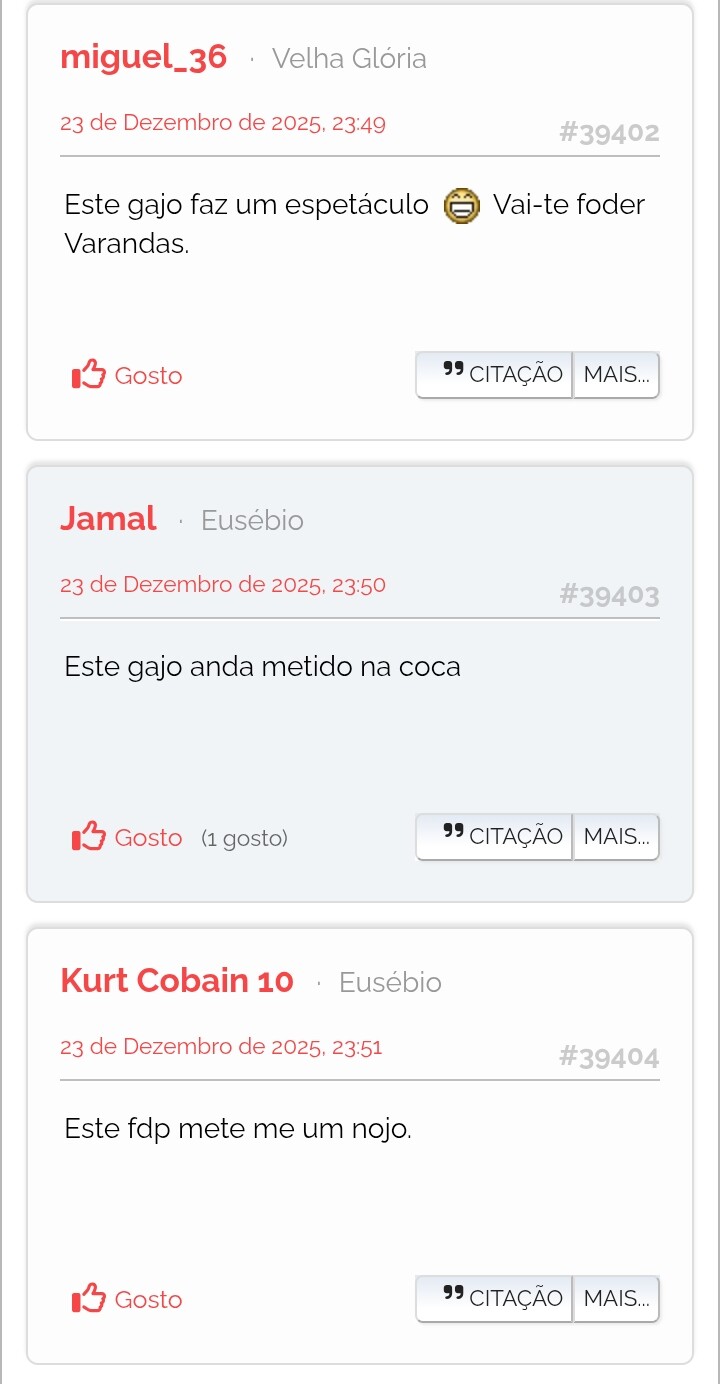
Task: Like miguel_36's post with Gosto
Action: pos(127,376)
